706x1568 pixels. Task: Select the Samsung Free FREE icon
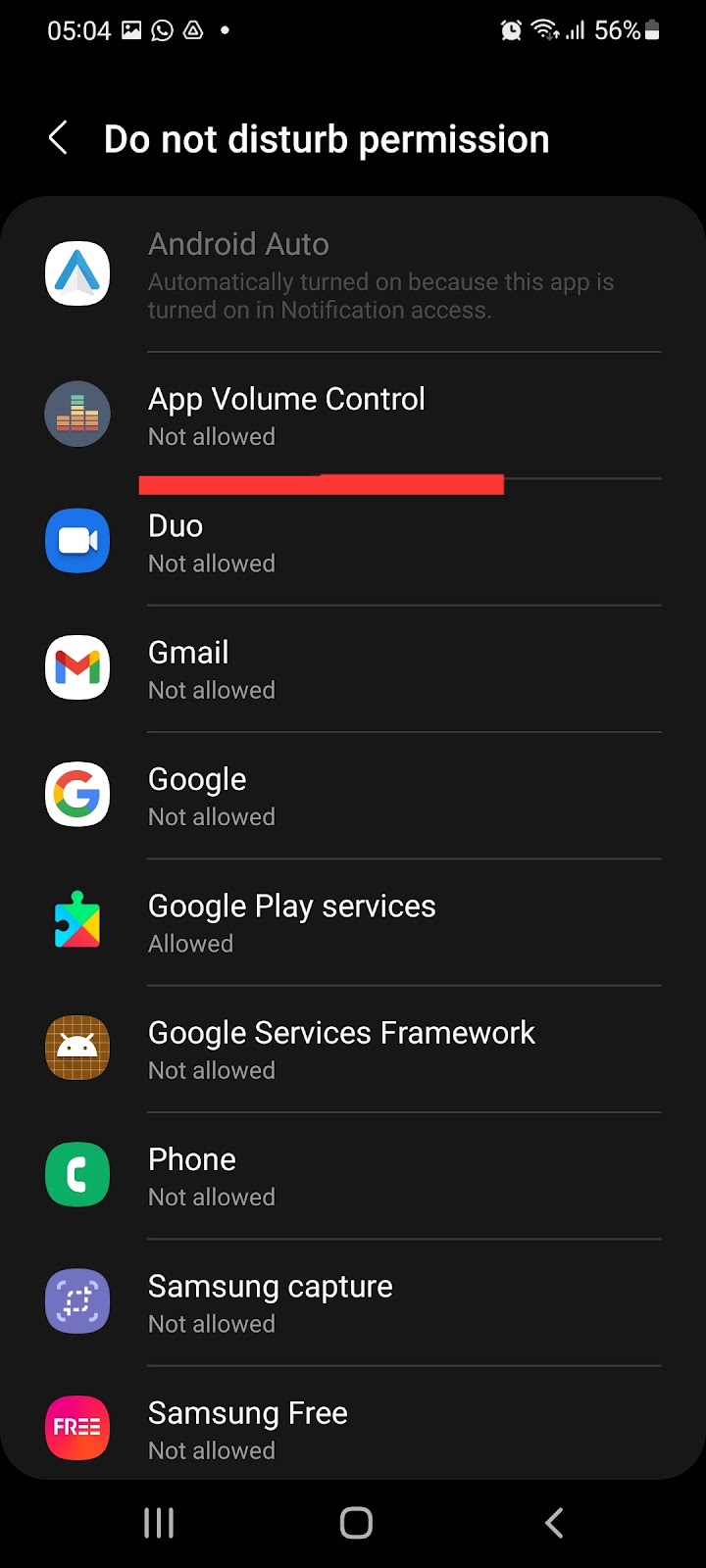(x=77, y=1428)
